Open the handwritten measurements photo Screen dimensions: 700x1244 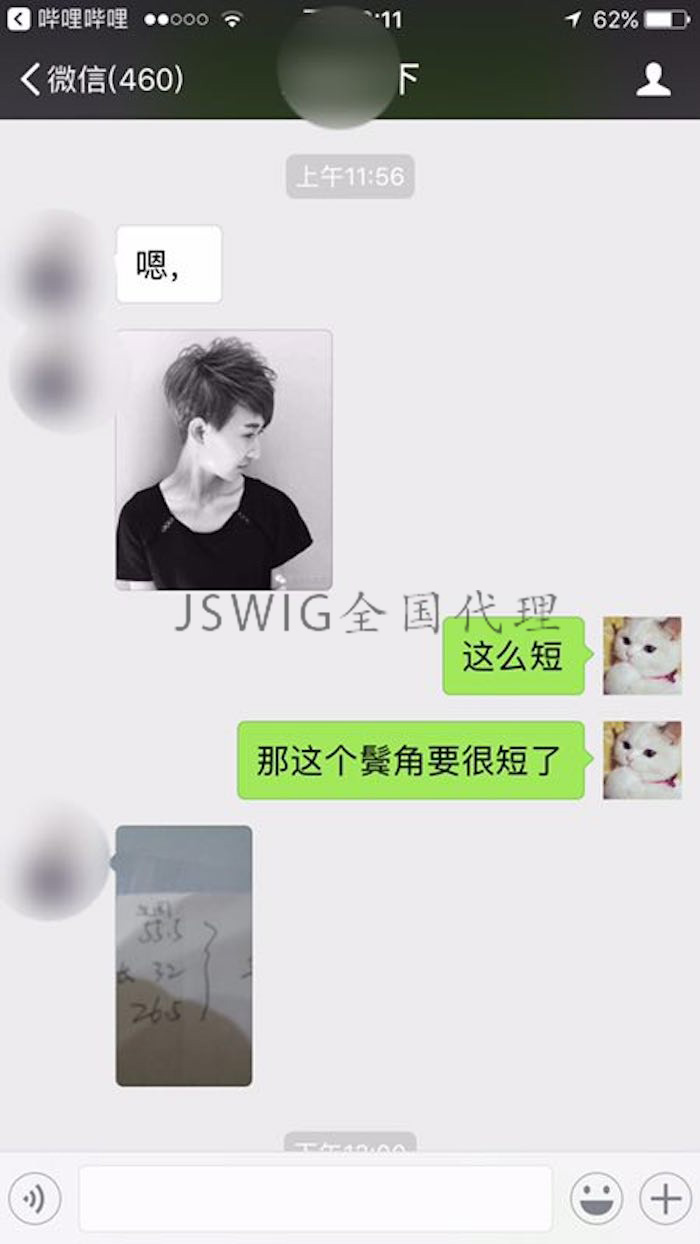(x=184, y=955)
